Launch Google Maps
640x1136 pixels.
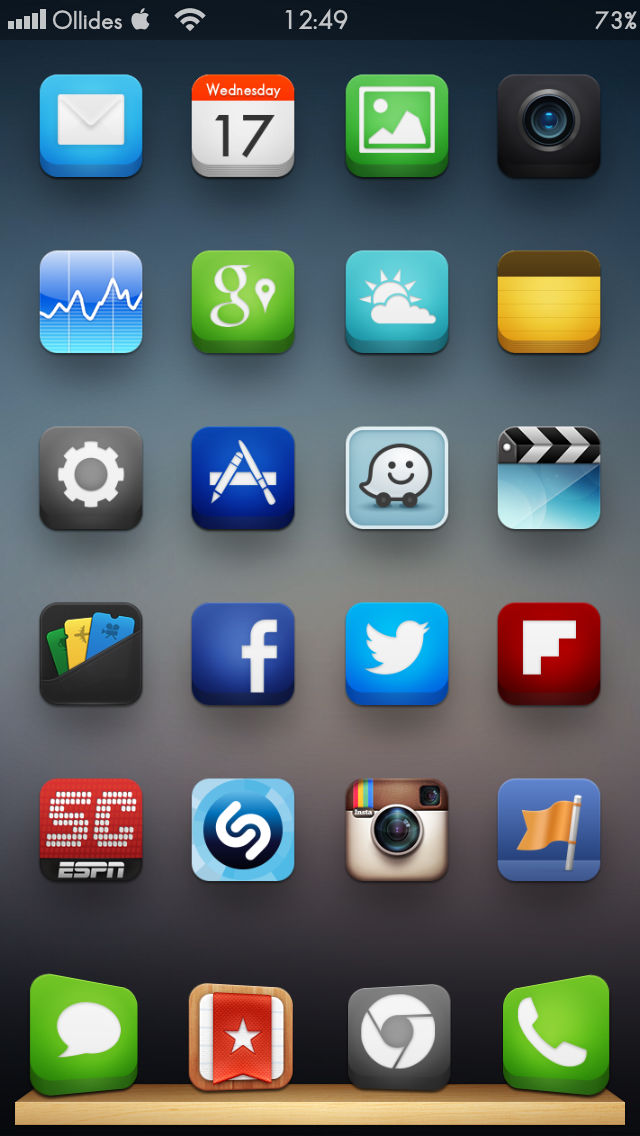(x=243, y=301)
